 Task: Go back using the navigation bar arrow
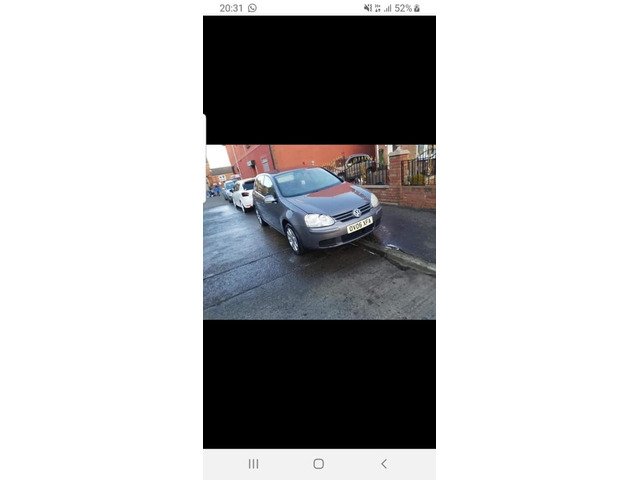coord(384,464)
